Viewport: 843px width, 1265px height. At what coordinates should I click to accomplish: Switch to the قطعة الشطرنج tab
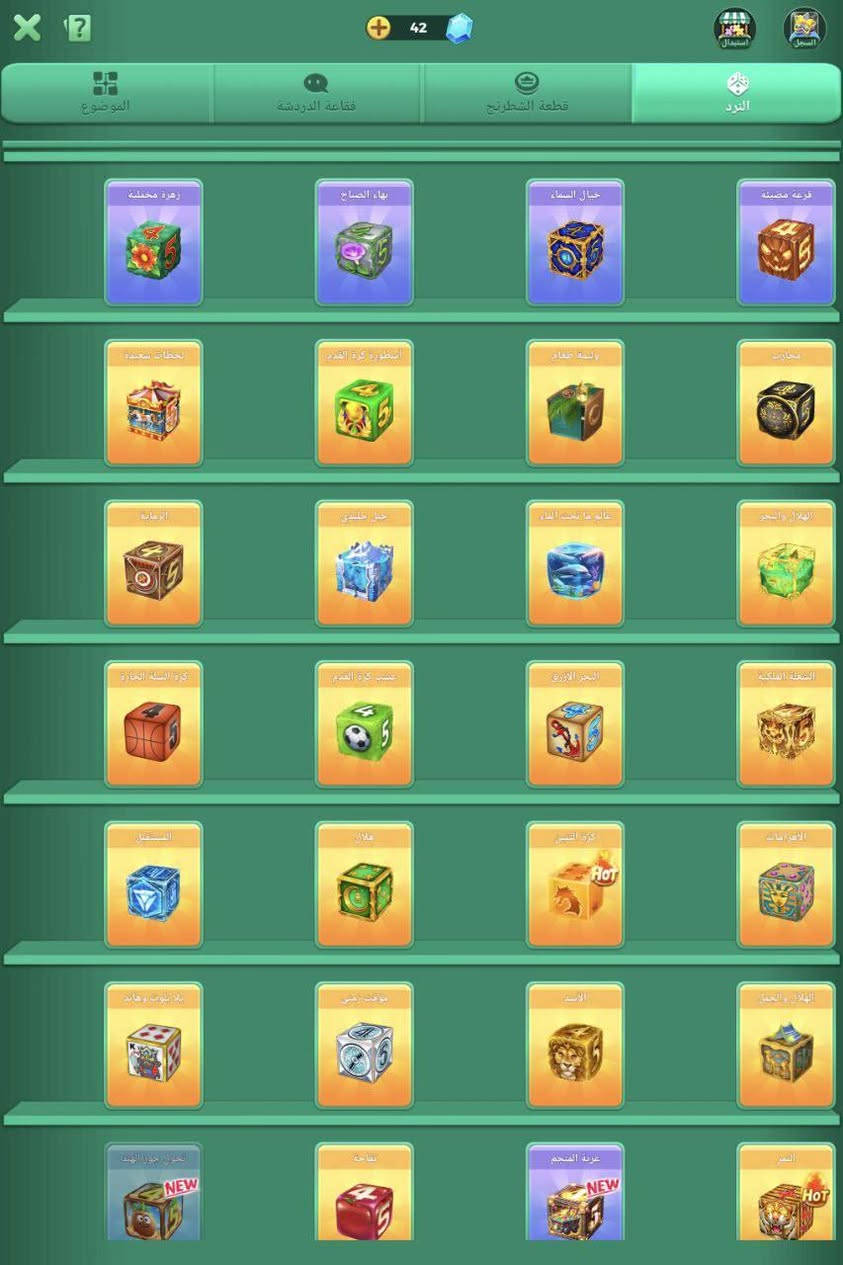tap(527, 92)
